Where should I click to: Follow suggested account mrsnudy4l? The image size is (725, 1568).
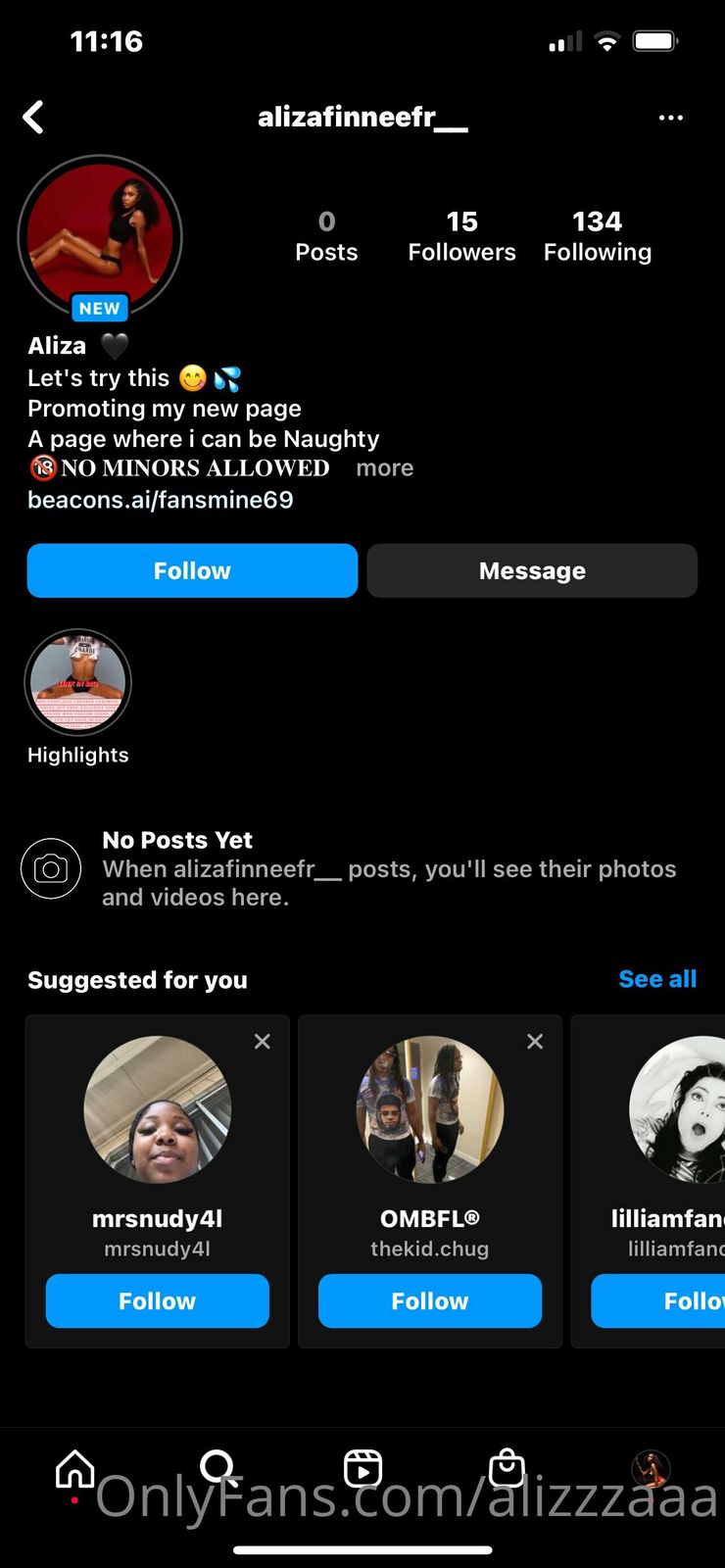[x=157, y=1300]
